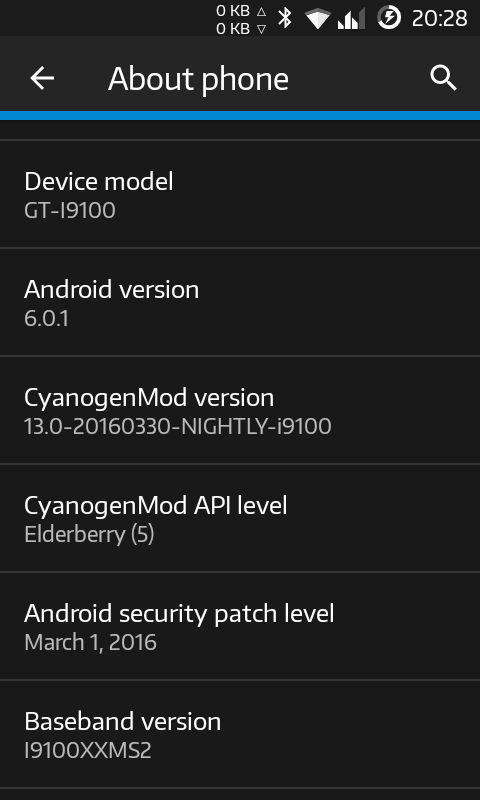Tap the Android version row
This screenshot has width=480, height=800.
tap(240, 303)
